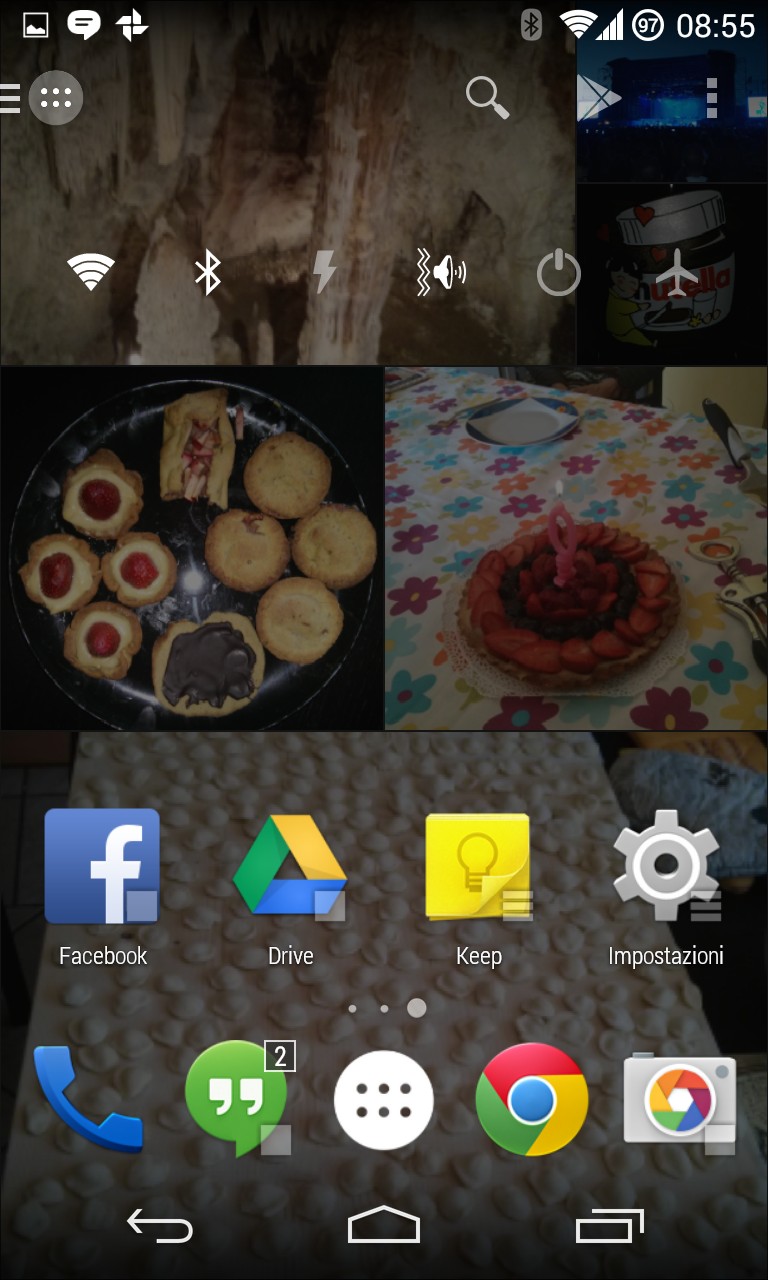Open the app drawer in the dock
Viewport: 768px width, 1280px height.
pyautogui.click(x=384, y=1100)
